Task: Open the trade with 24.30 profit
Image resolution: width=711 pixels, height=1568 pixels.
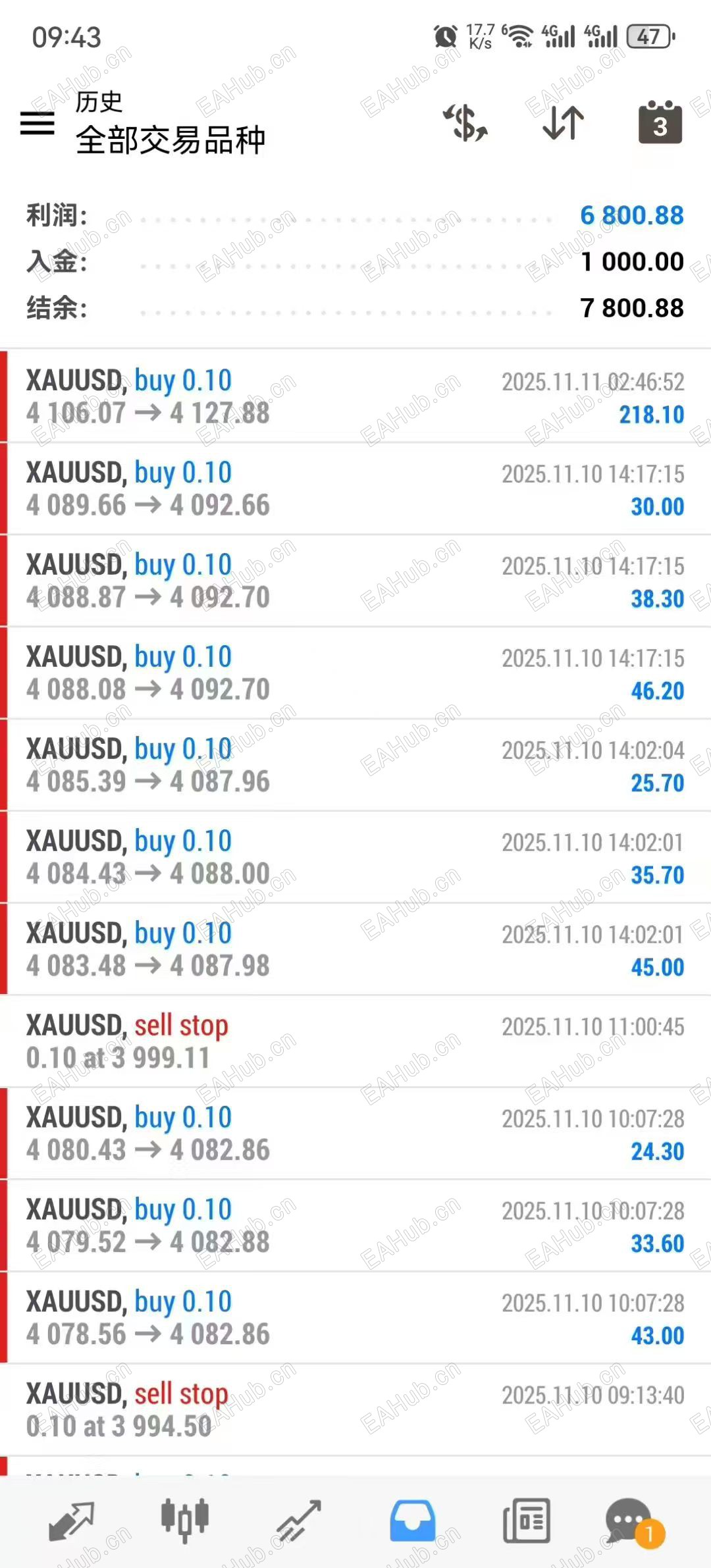Action: [x=355, y=1134]
